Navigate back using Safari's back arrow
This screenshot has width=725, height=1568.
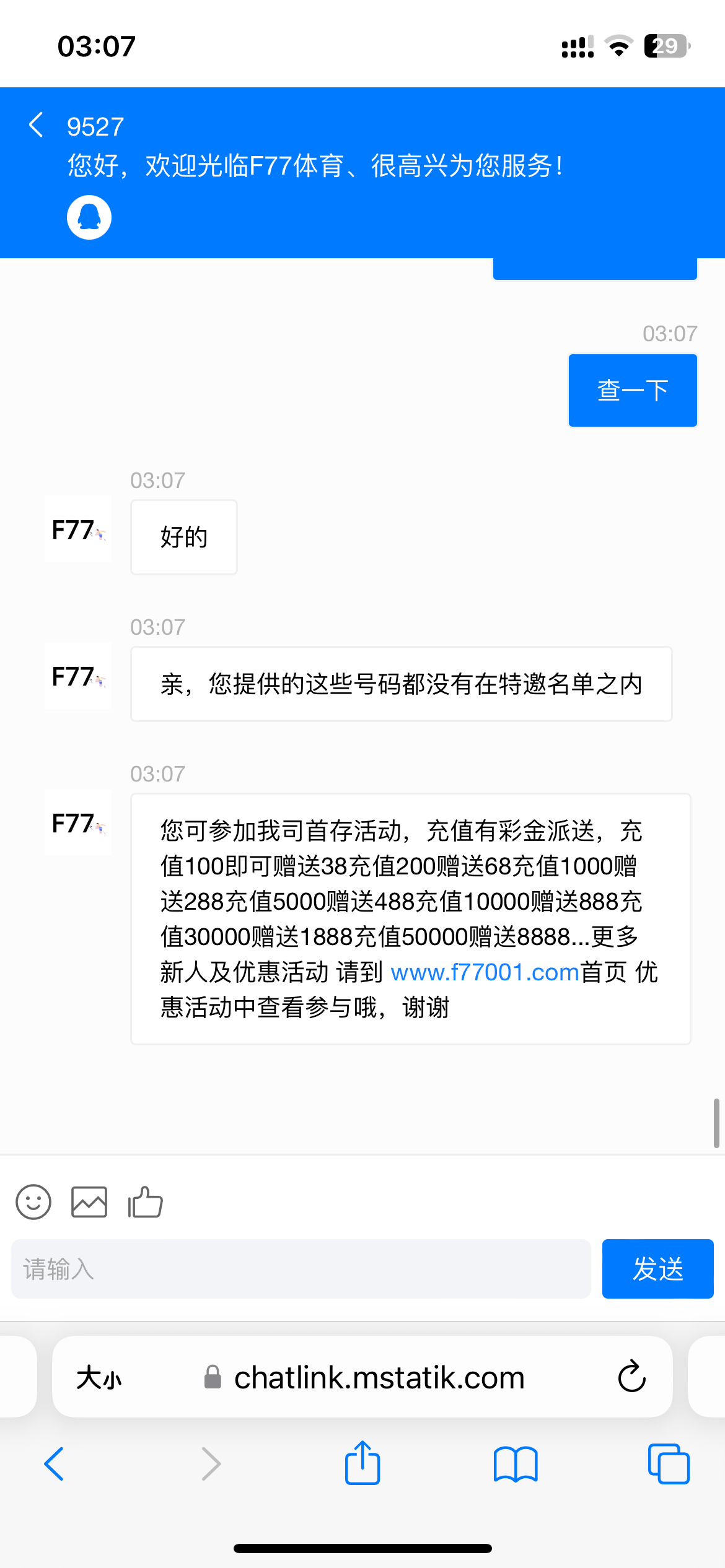(x=55, y=1464)
